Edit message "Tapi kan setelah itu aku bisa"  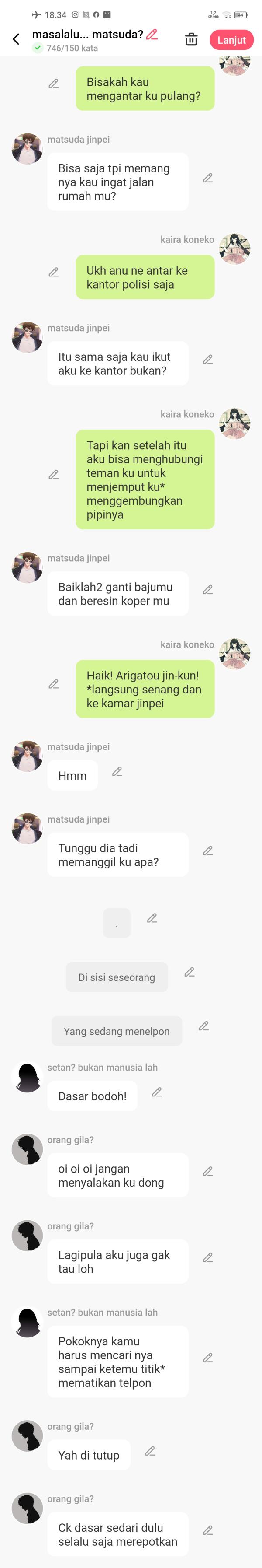pos(54,475)
